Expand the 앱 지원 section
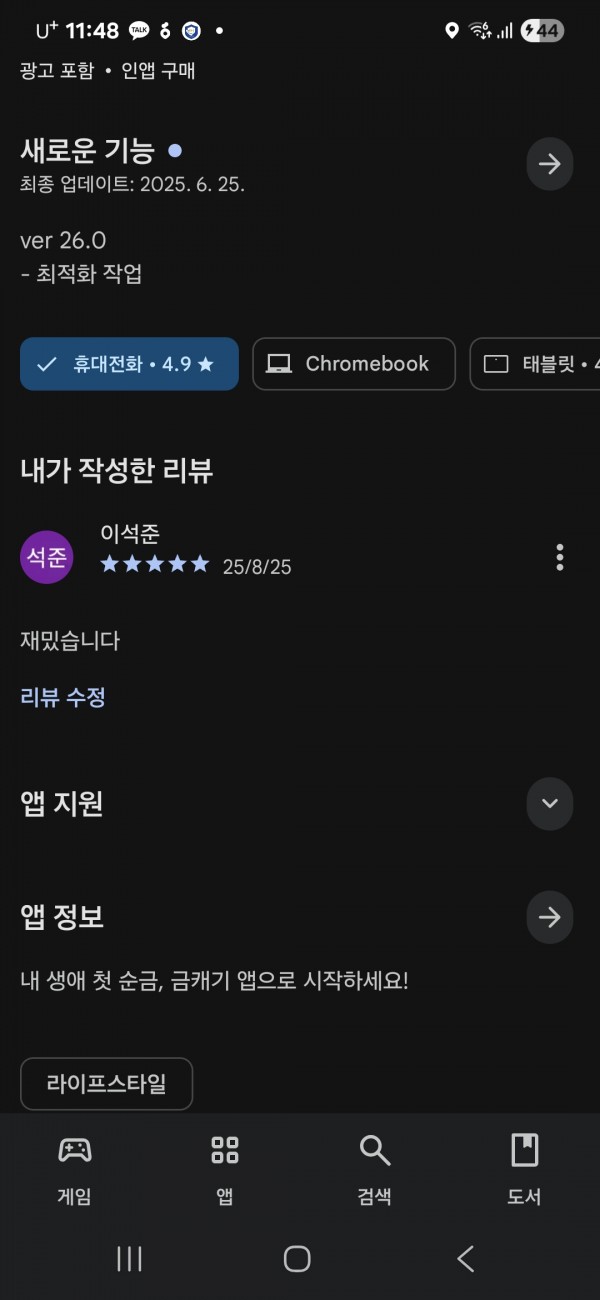 click(x=549, y=803)
